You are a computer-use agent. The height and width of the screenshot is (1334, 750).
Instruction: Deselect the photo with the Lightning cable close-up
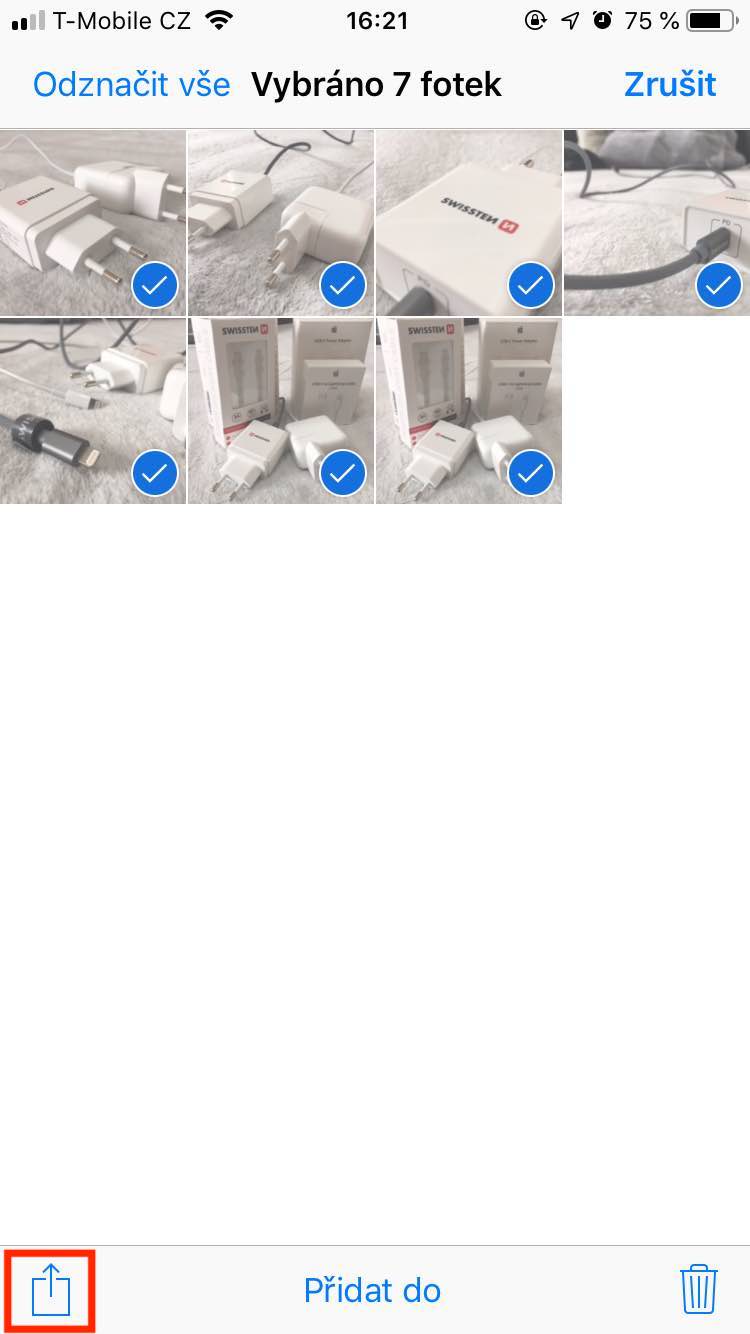point(93,411)
